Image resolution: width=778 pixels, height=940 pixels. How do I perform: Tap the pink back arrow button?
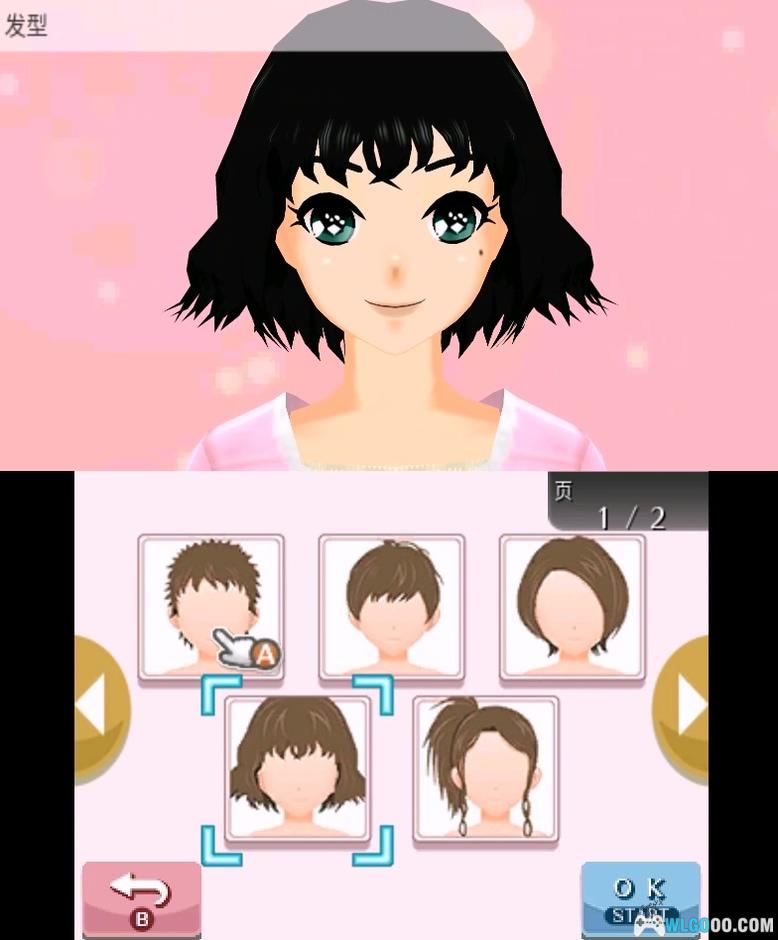pyautogui.click(x=141, y=896)
